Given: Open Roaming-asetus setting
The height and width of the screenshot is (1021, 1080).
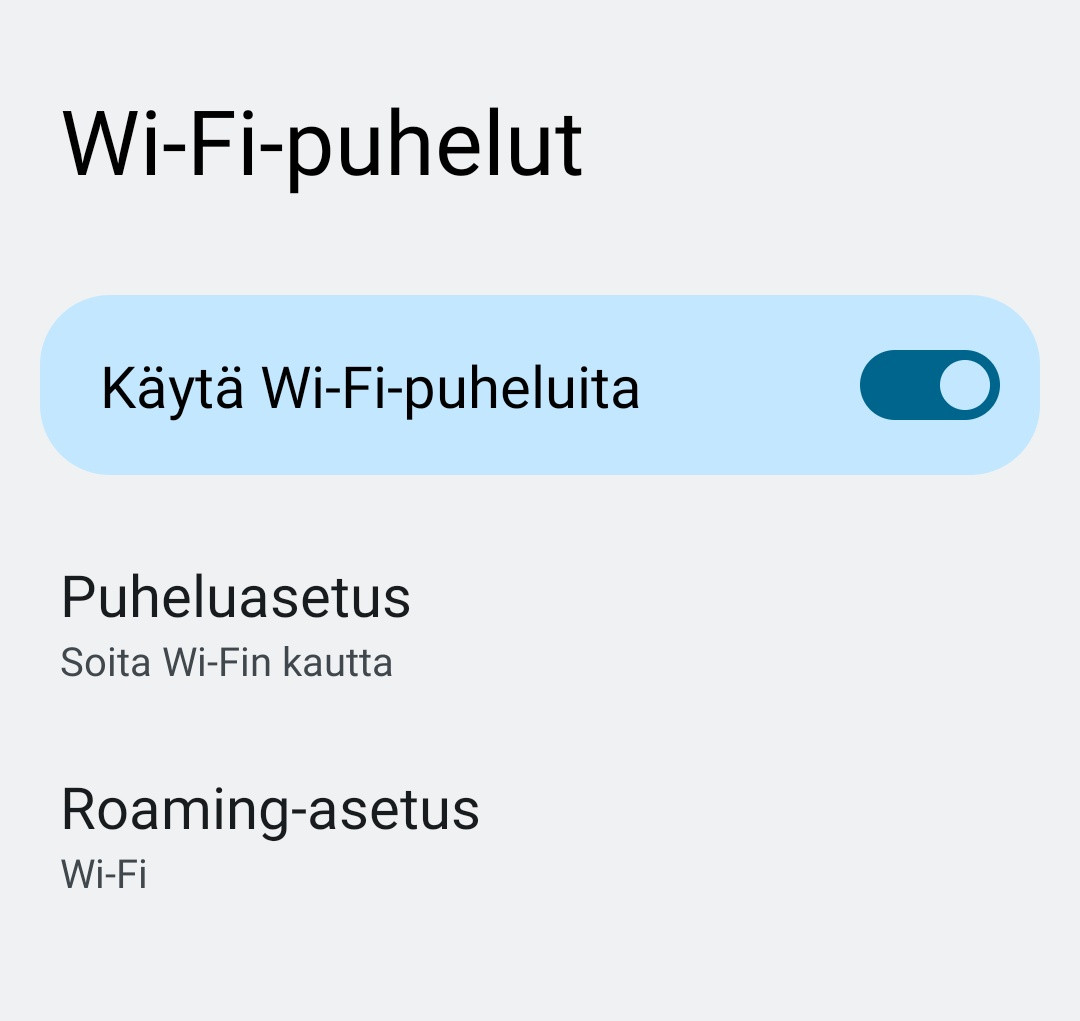Looking at the screenshot, I should click(270, 836).
